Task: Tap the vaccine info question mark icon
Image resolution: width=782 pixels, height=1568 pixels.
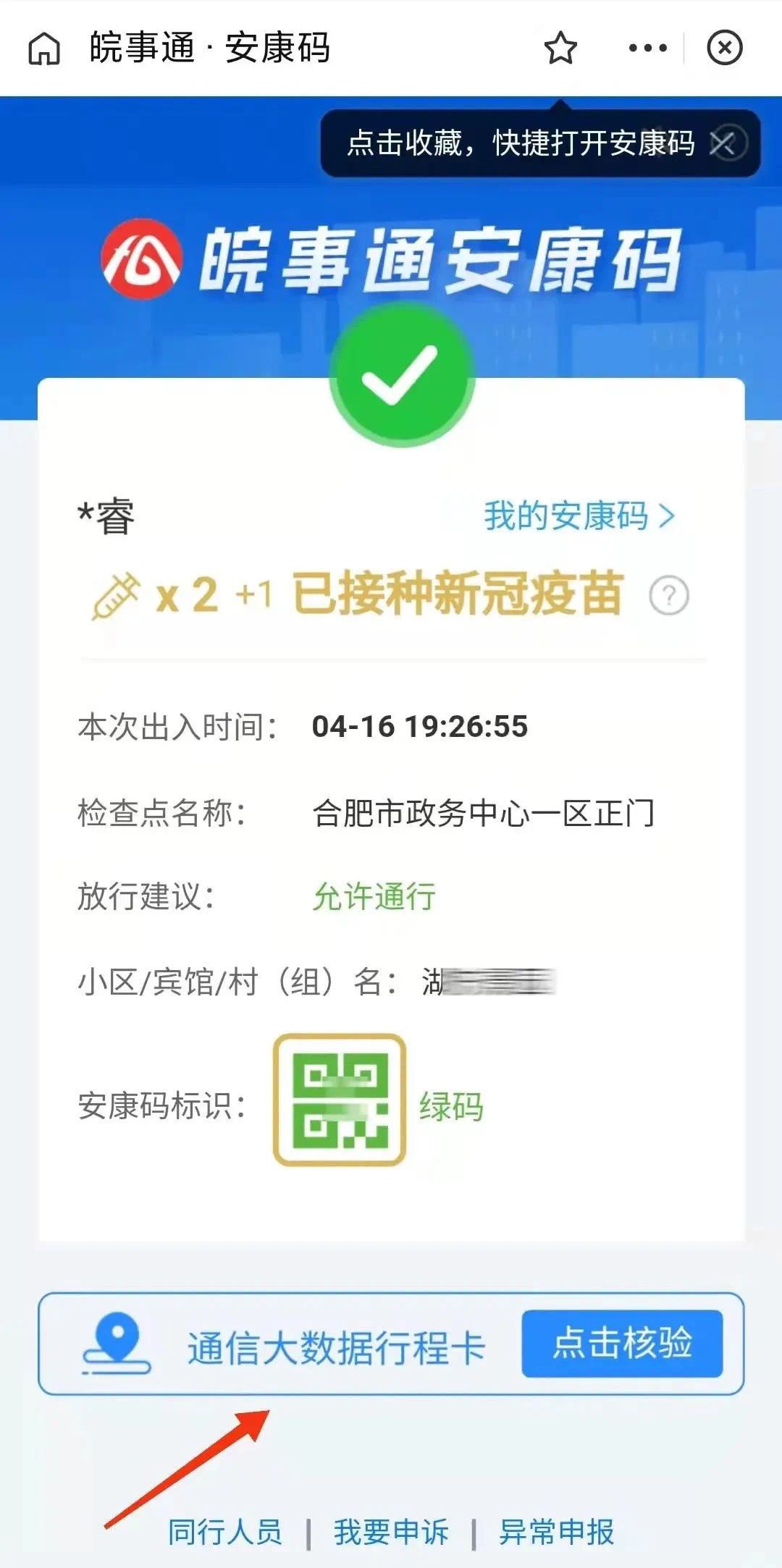Action: pos(668,596)
